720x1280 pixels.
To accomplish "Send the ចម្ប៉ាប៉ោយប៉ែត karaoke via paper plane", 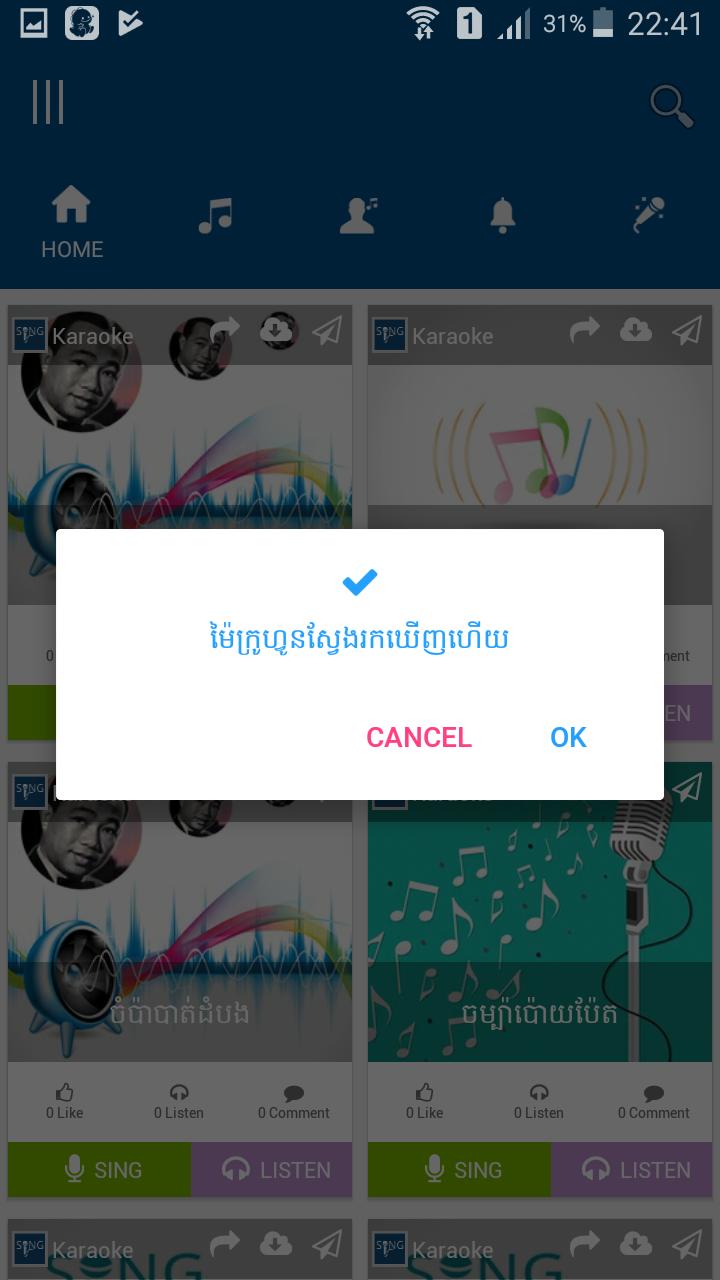I will 687,789.
